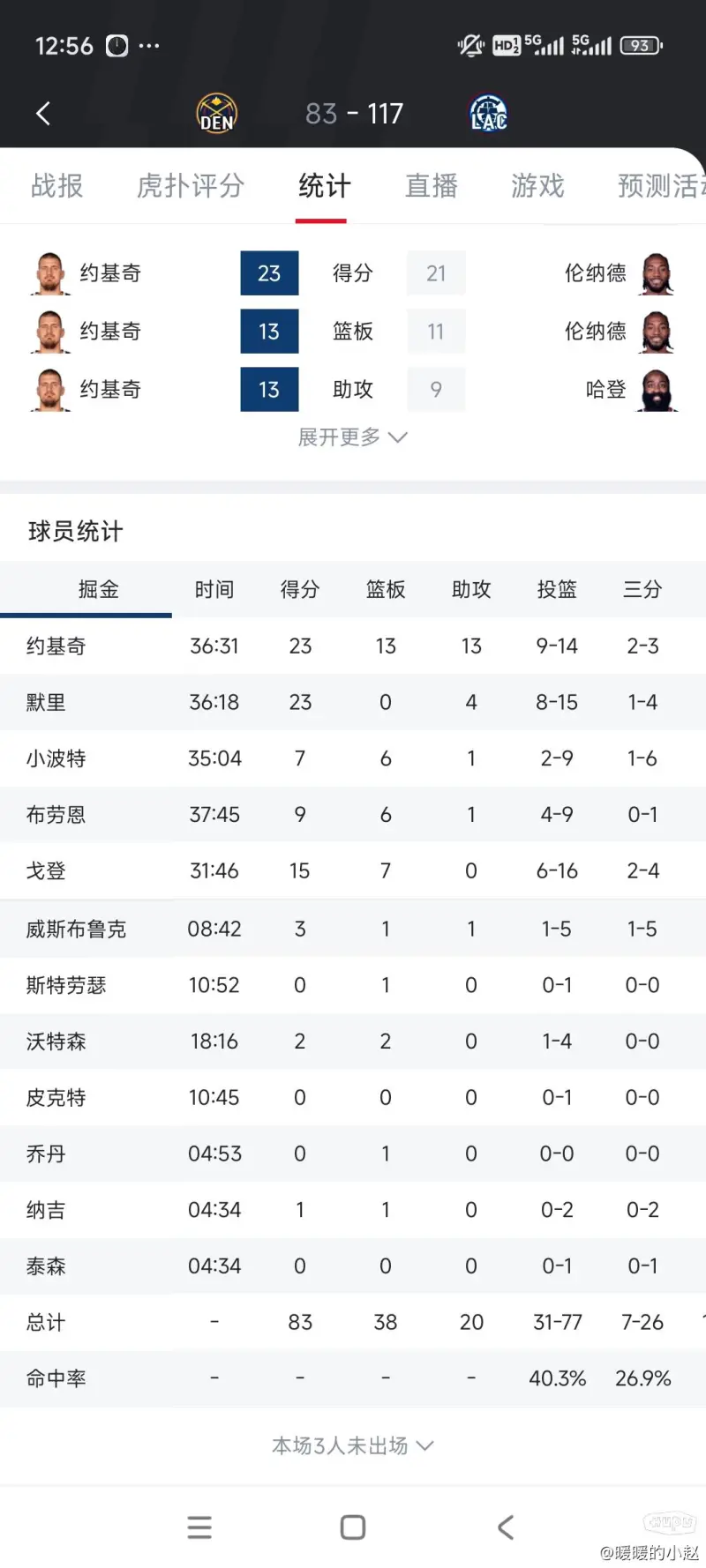706x1568 pixels.
Task: Open the 预测活动 tab
Action: click(661, 186)
